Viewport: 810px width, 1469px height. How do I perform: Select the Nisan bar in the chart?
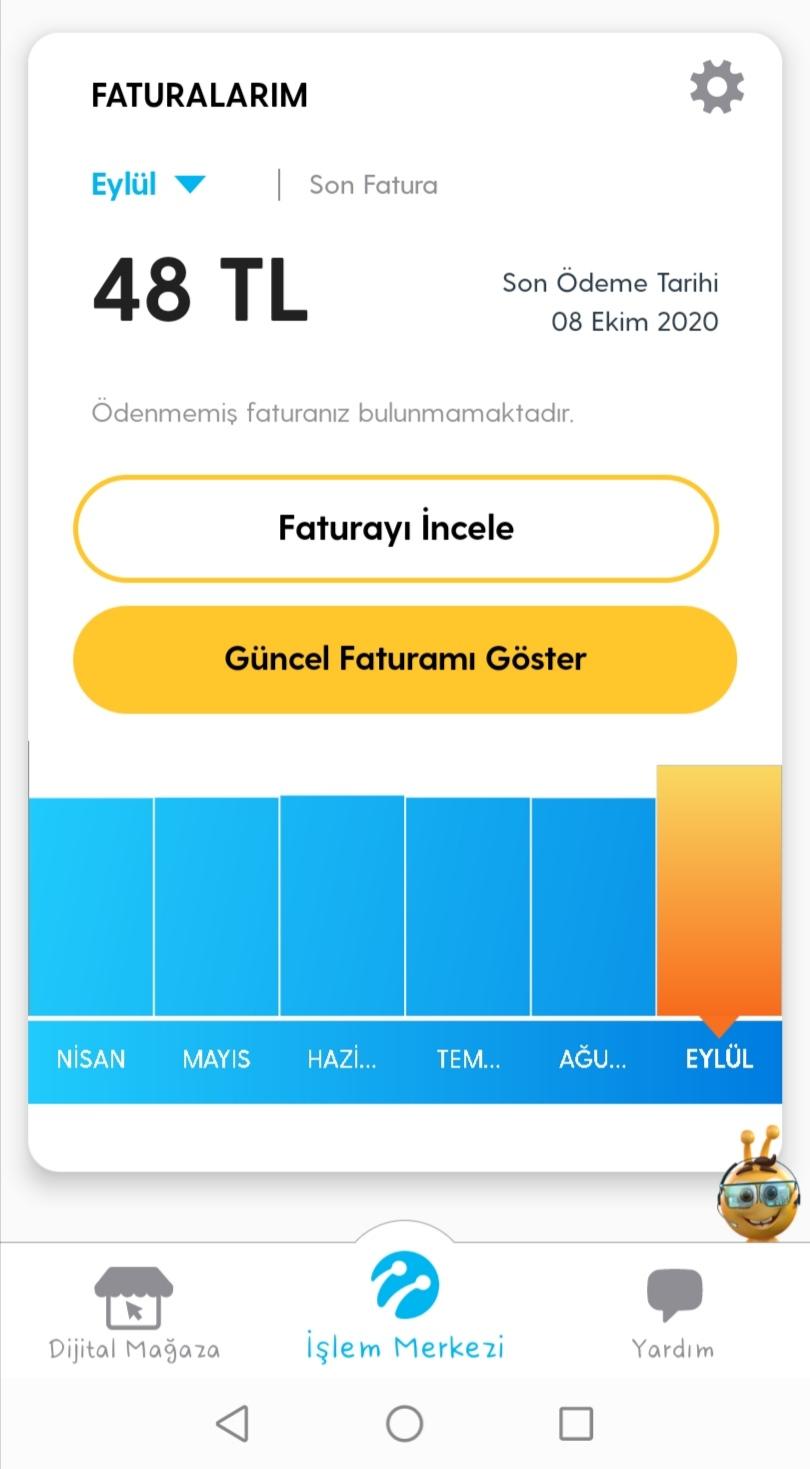pos(91,907)
